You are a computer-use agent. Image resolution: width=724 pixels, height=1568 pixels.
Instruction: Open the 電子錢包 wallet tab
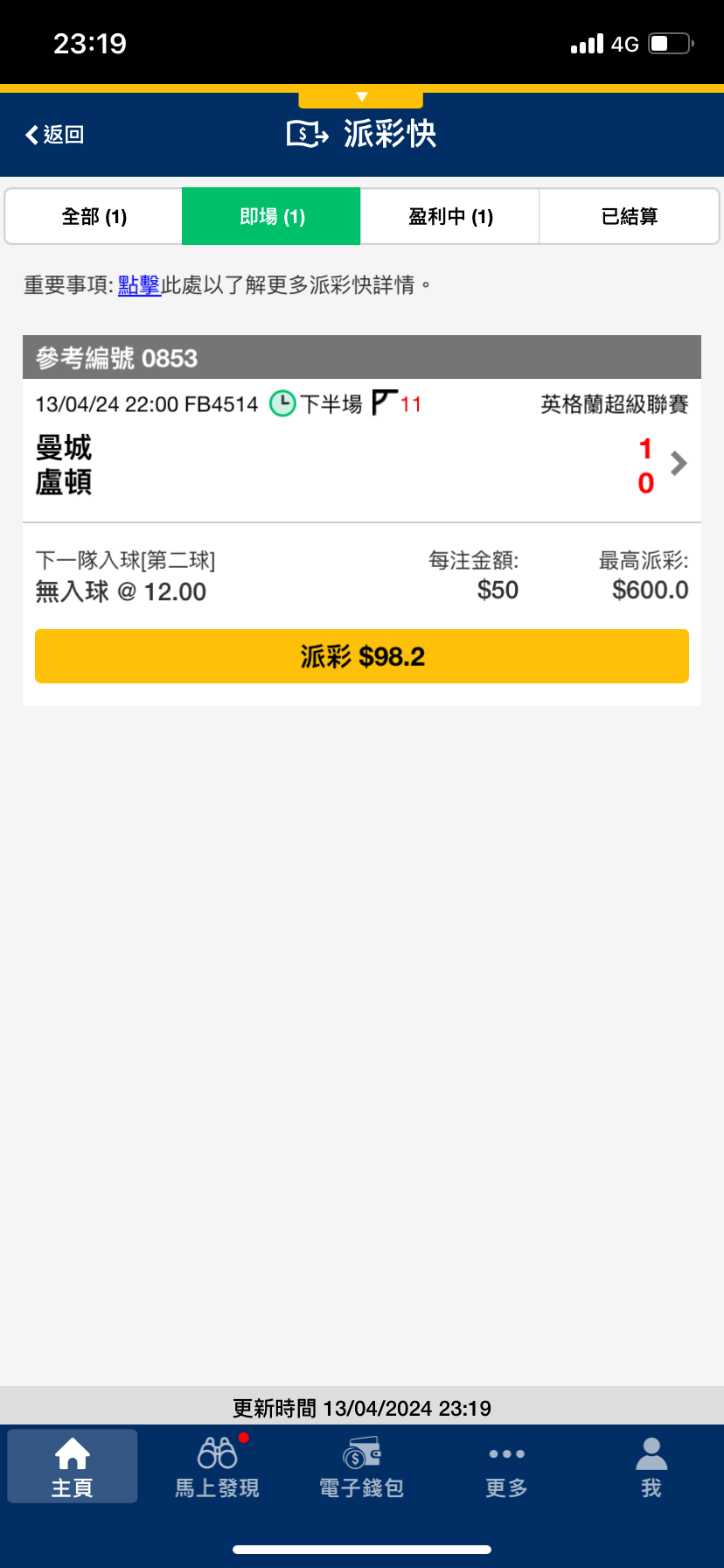[x=362, y=1466]
